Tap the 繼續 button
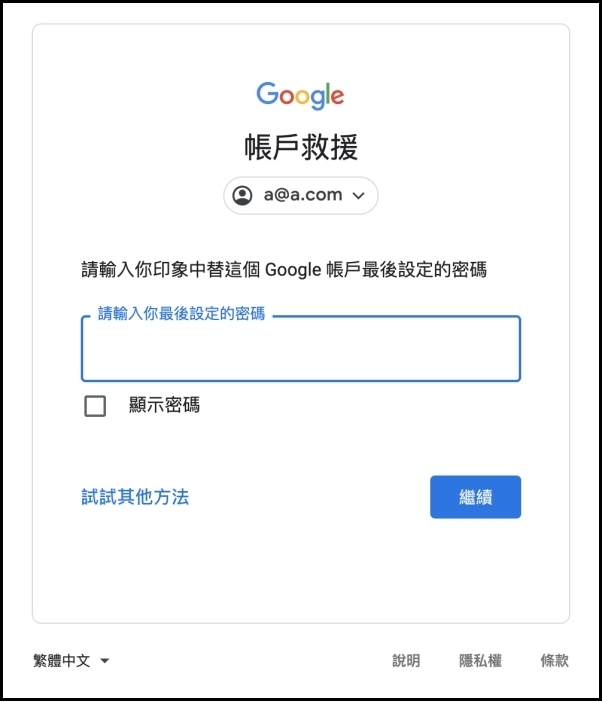The image size is (602, 703). click(x=475, y=497)
